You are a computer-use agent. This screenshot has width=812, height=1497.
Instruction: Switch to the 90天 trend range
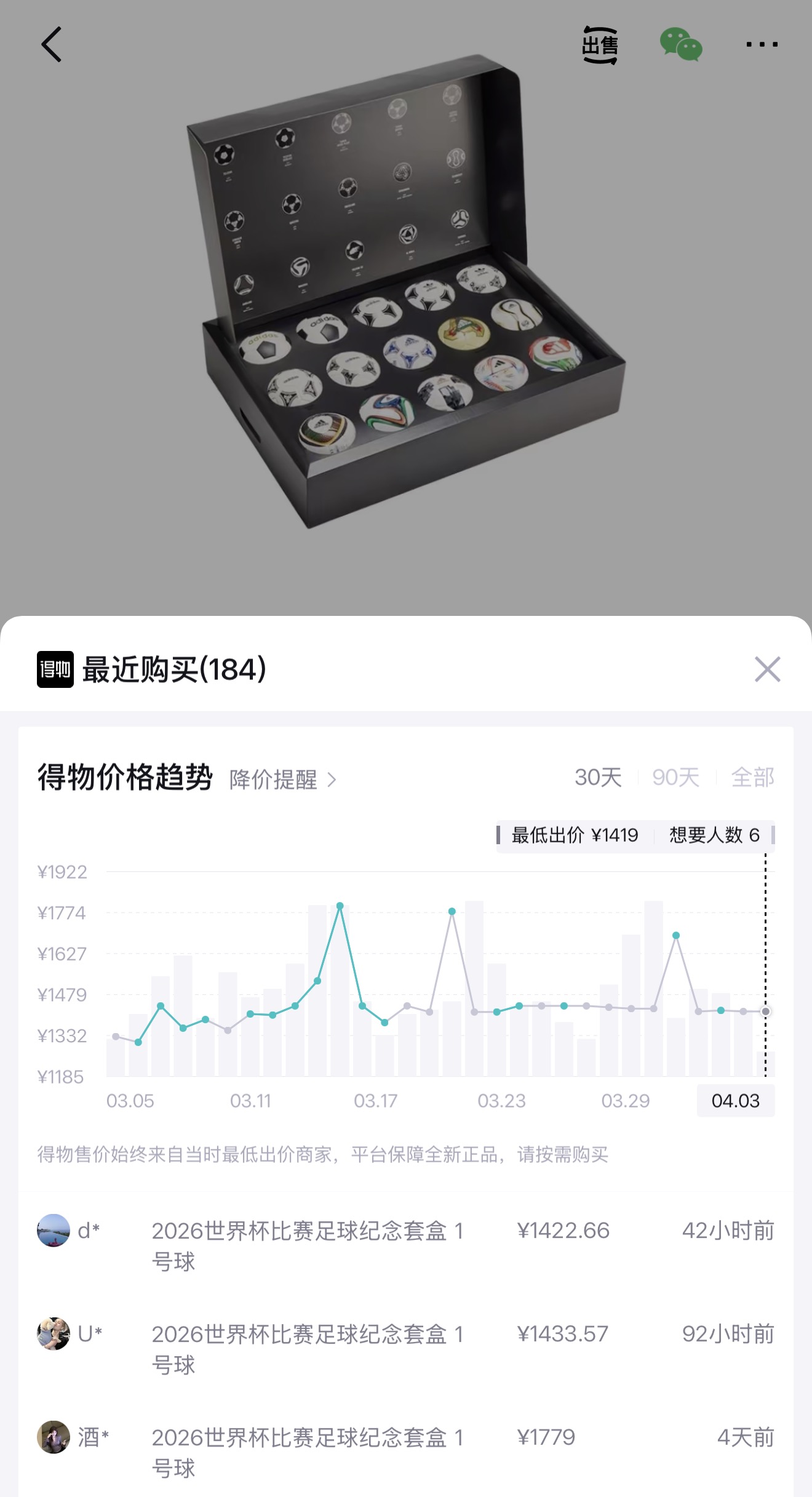[675, 778]
